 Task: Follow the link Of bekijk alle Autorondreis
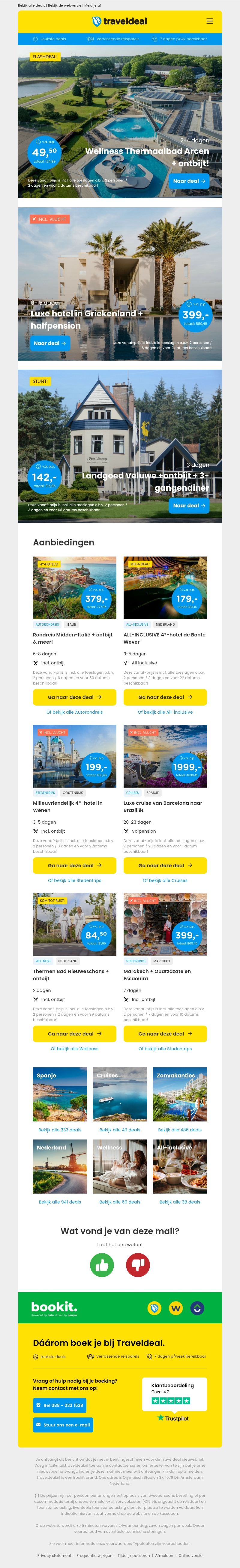74,712
